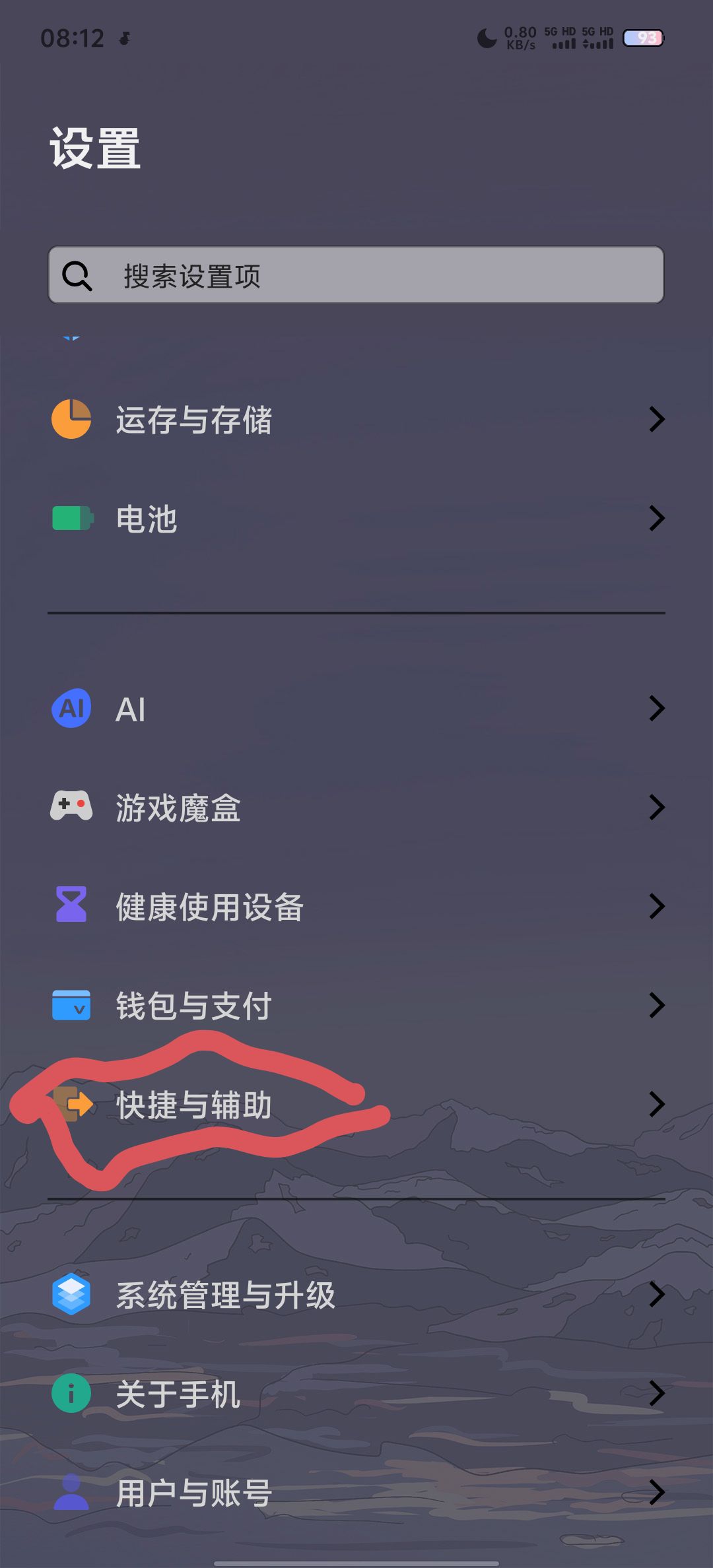Open 关于手机
Image resolution: width=713 pixels, height=1568 pixels.
coord(356,1394)
